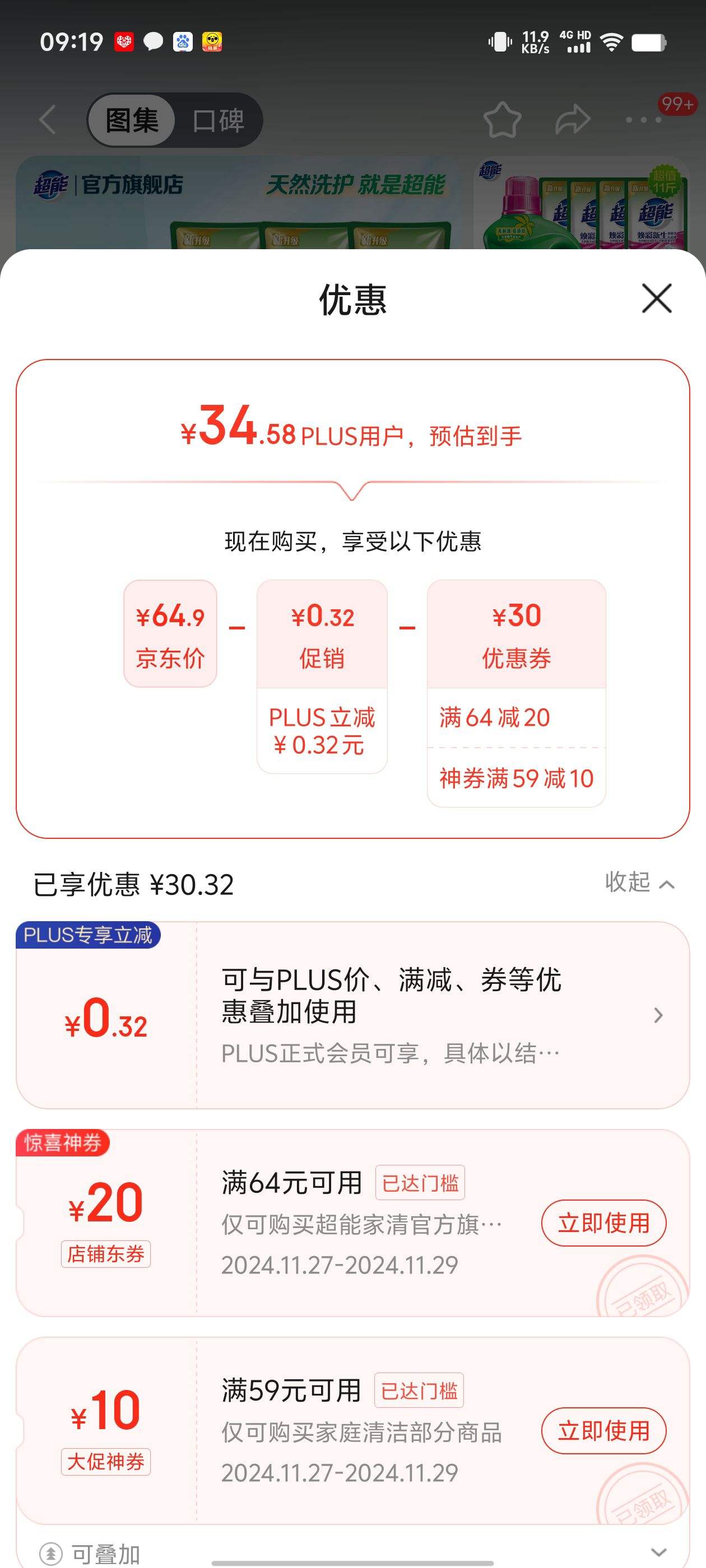The height and width of the screenshot is (1568, 706).
Task: Close the 优惠 popup
Action: coord(657,299)
